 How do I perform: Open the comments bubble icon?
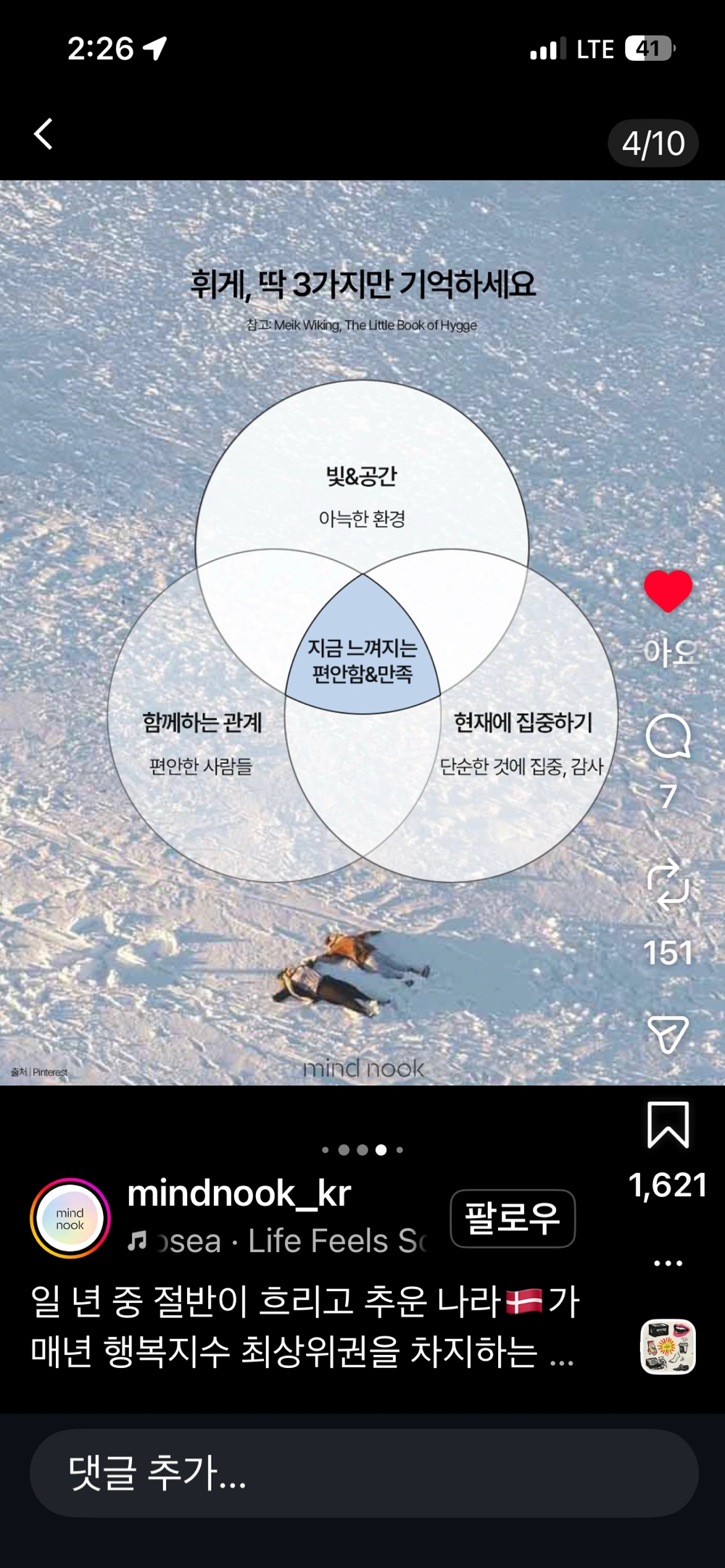668,736
